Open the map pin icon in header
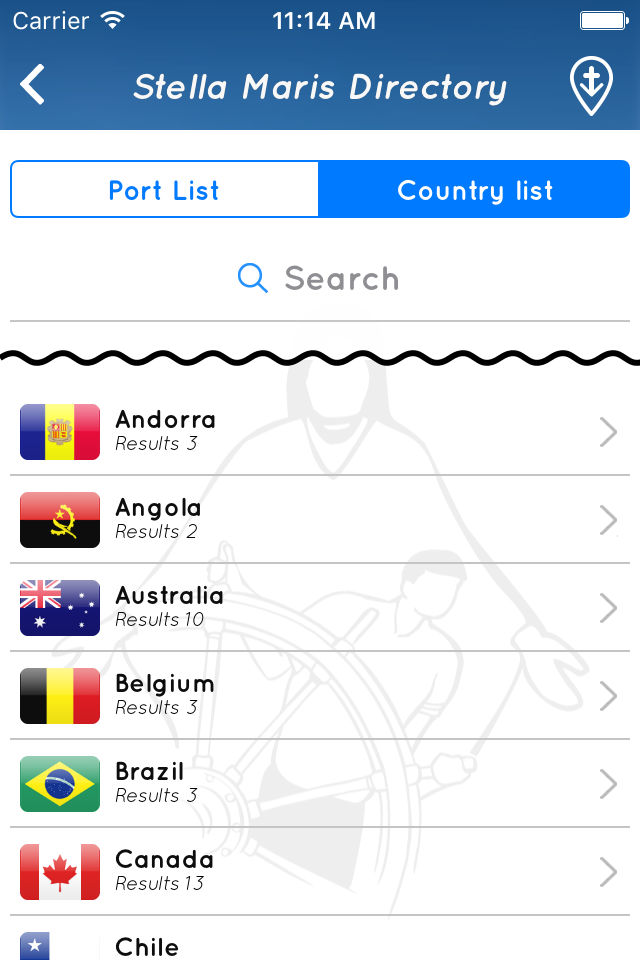 591,86
